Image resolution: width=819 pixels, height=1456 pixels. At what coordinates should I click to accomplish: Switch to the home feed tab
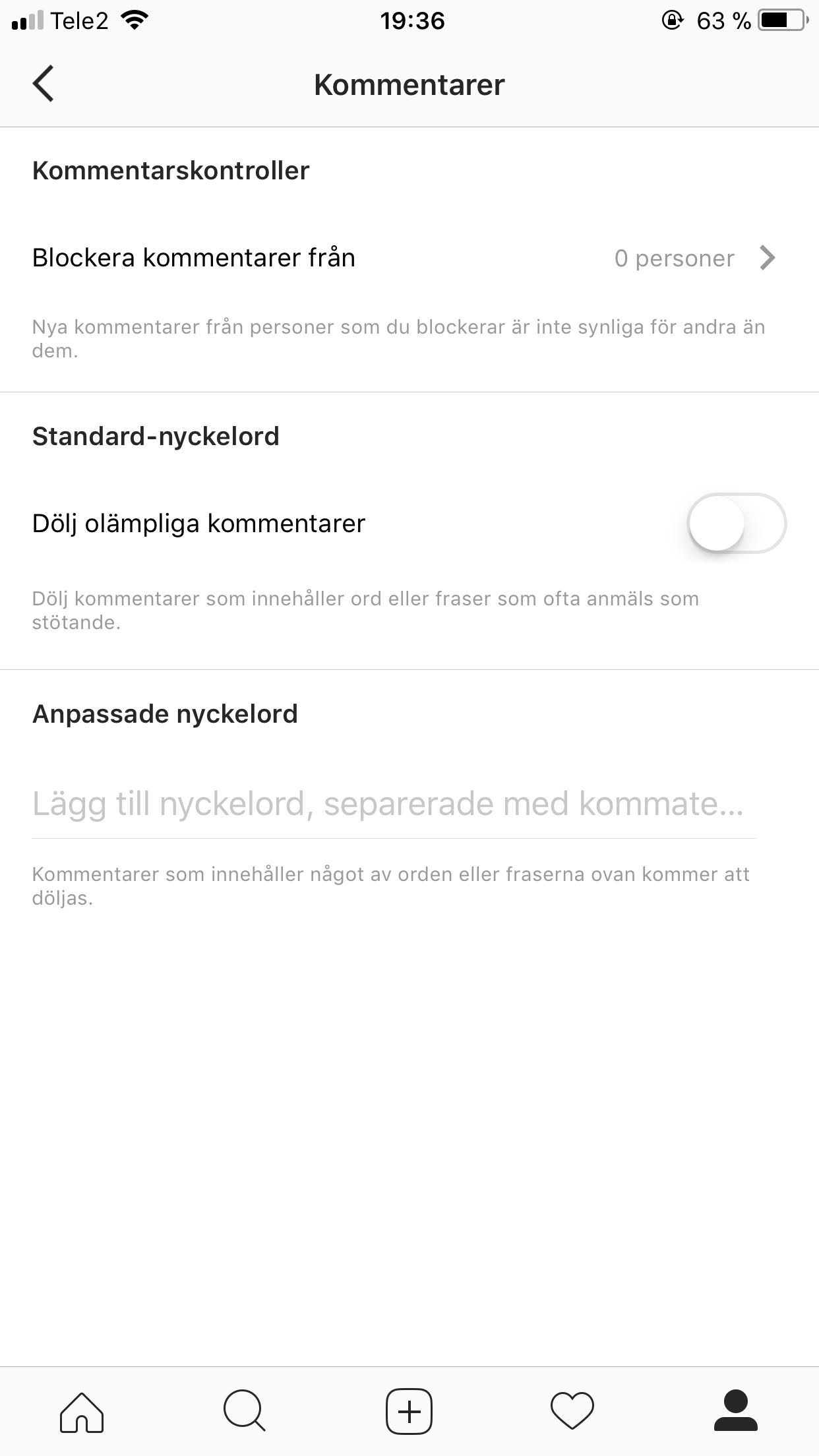click(82, 1412)
